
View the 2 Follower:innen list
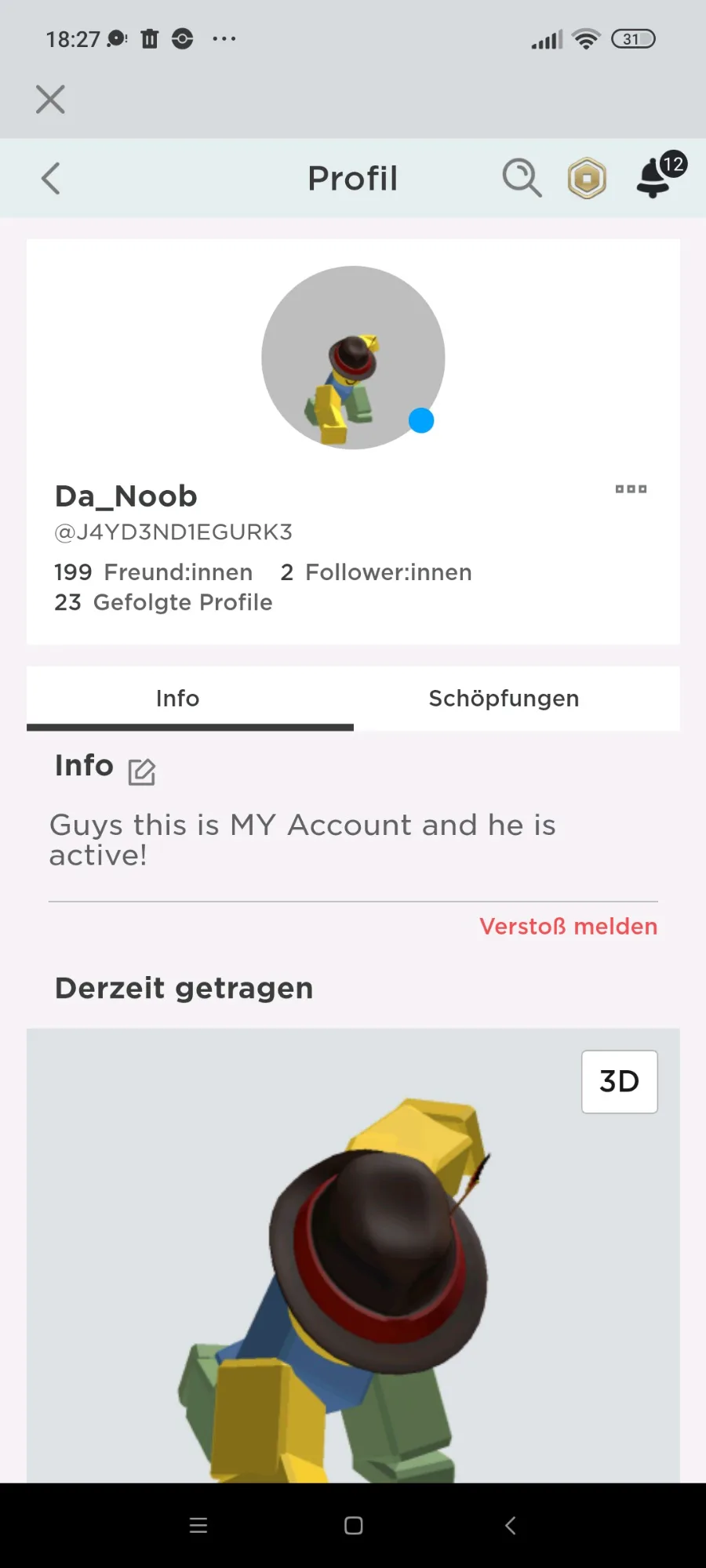(376, 572)
